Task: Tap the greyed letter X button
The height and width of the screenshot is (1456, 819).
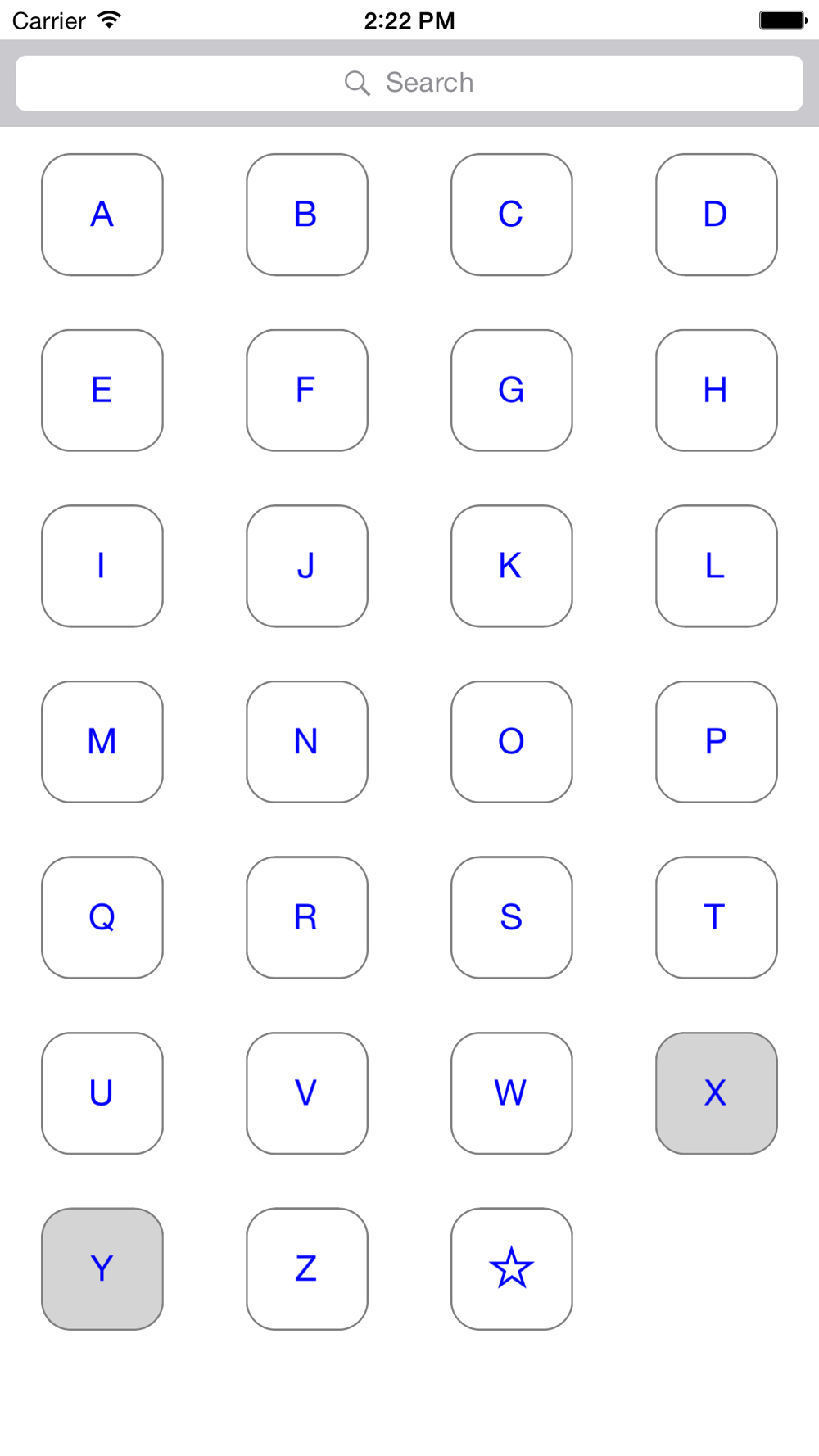Action: coord(717,1093)
